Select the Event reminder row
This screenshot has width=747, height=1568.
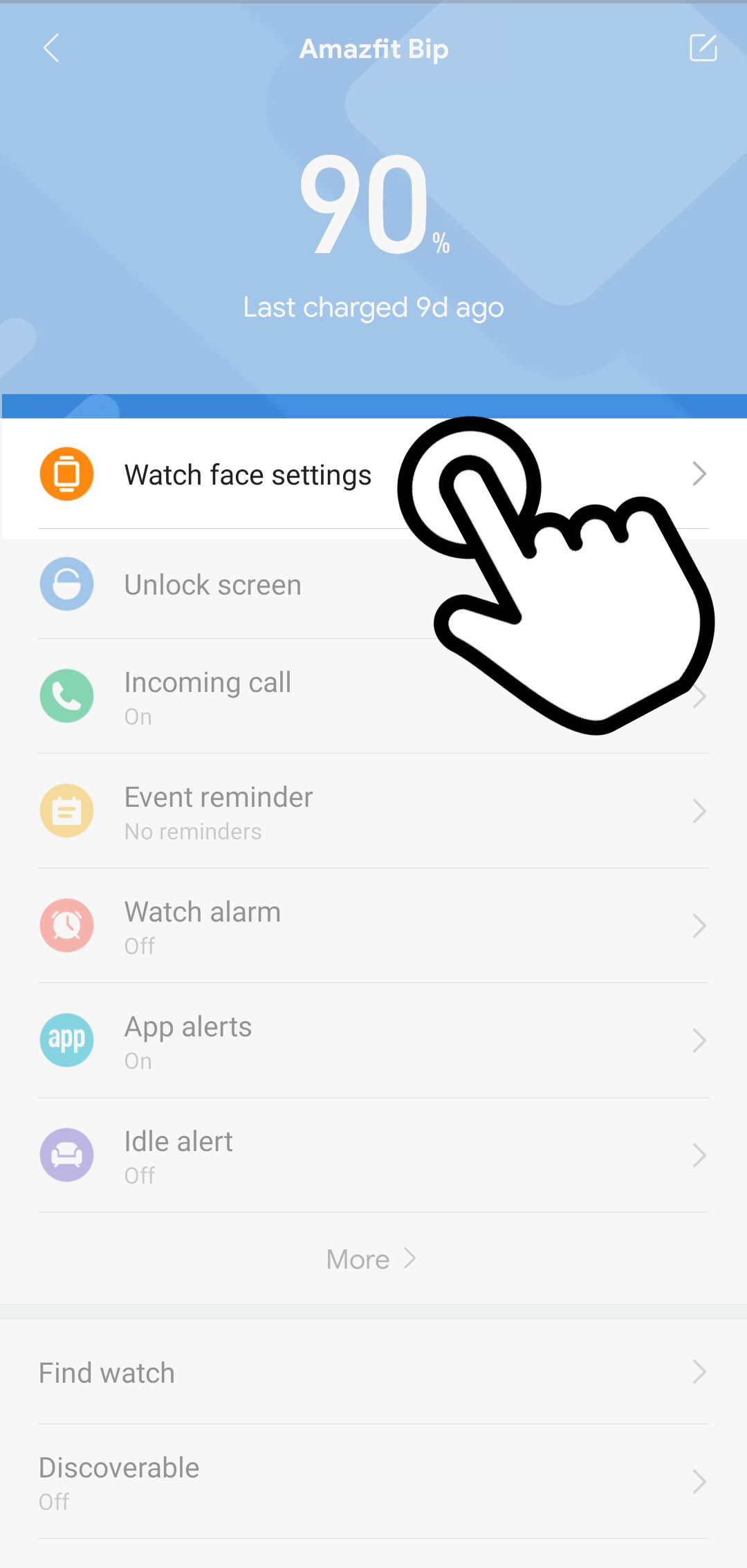(x=219, y=811)
